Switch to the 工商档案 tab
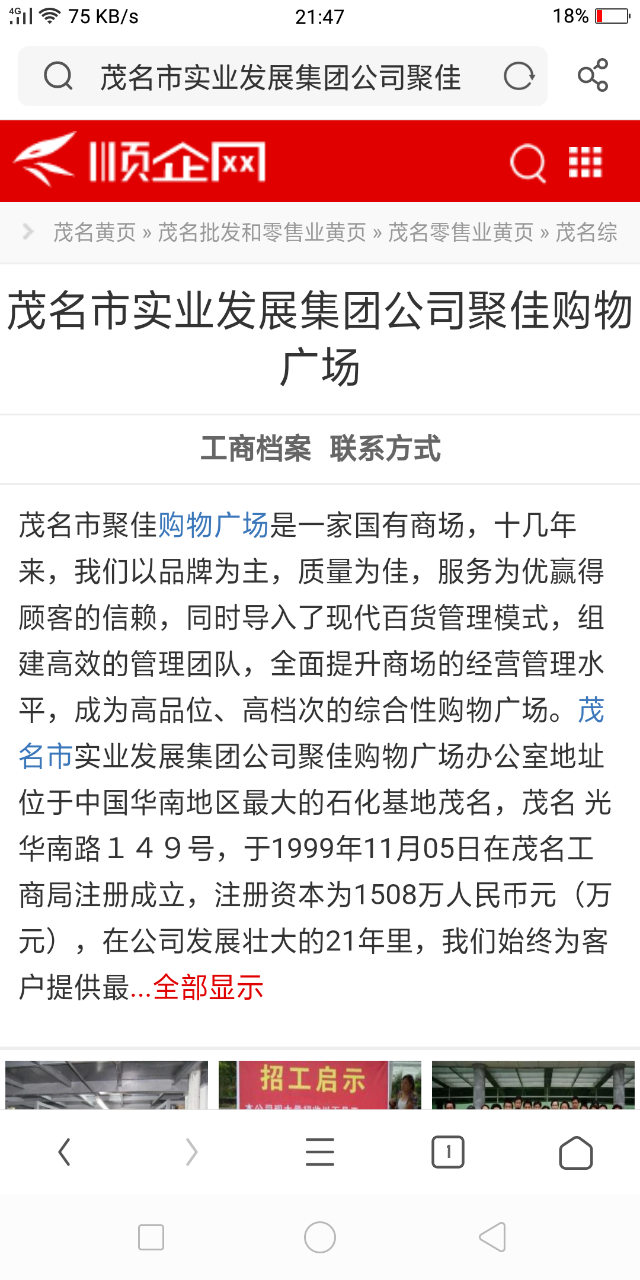This screenshot has width=640, height=1280. [x=256, y=449]
